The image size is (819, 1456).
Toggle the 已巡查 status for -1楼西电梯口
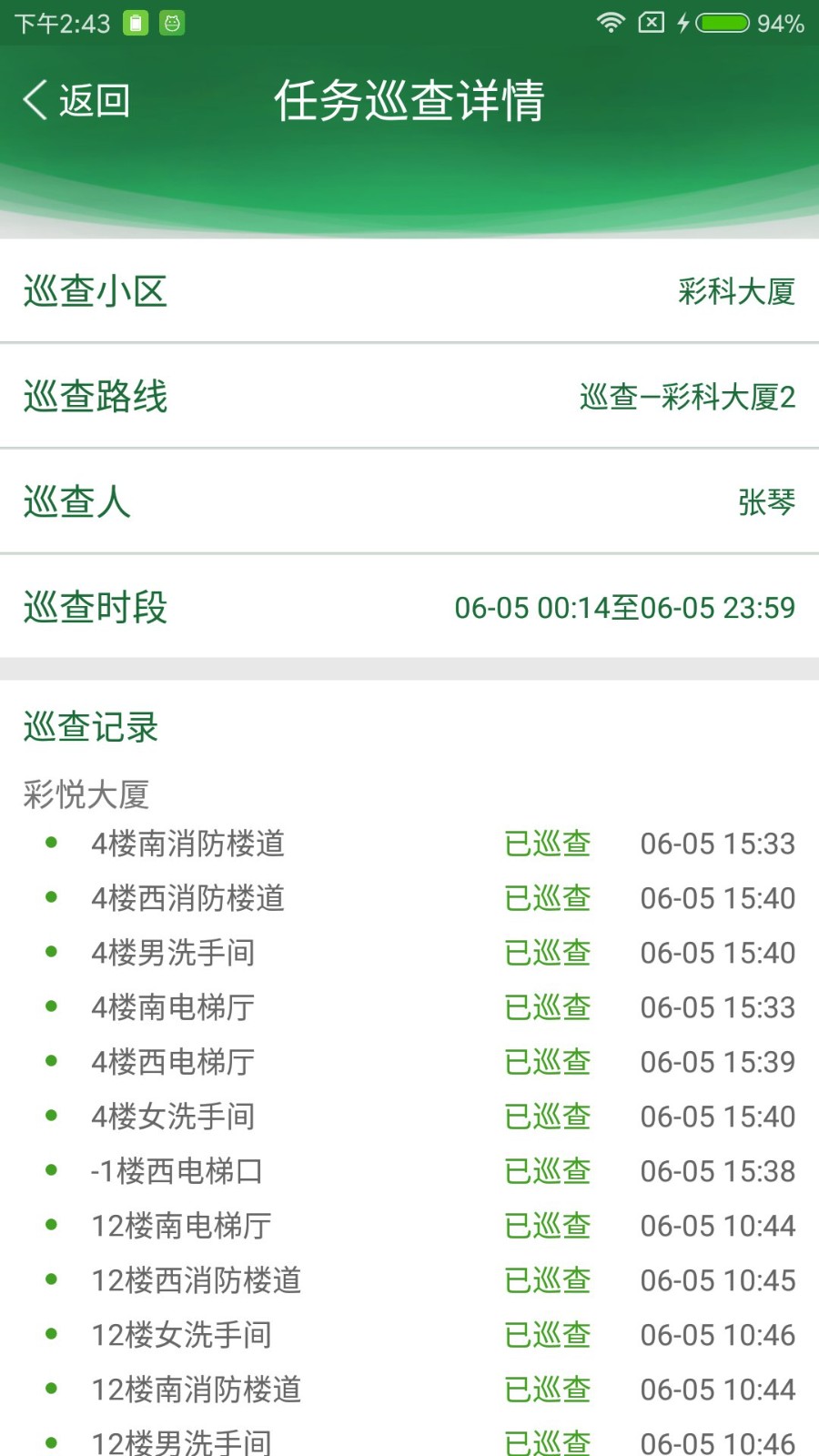coord(547,1171)
